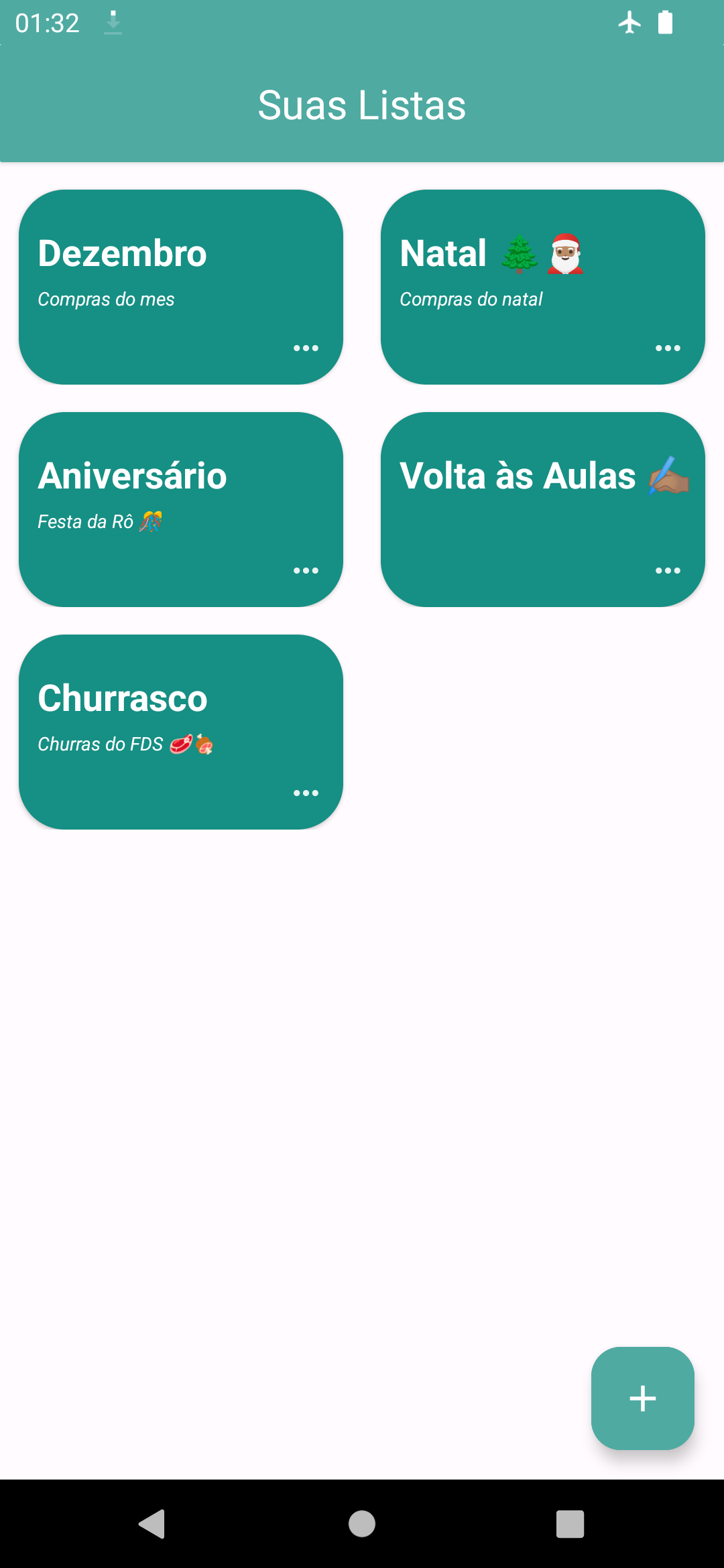
Task: Open options menu for Dezembro list
Action: pos(306,348)
